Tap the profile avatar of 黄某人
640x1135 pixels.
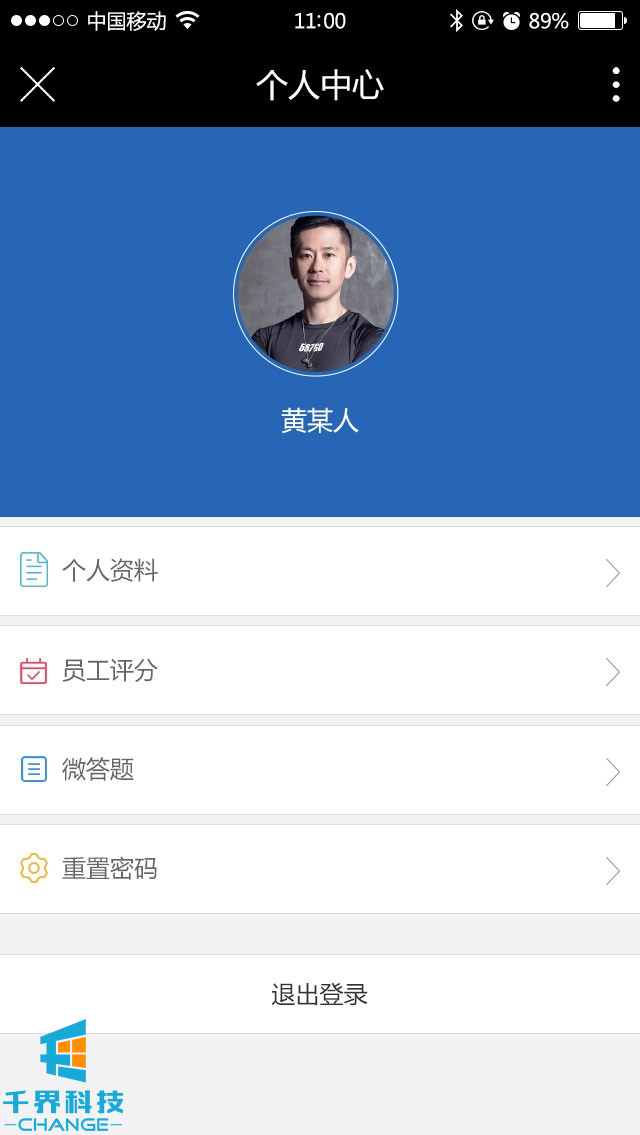coord(316,294)
